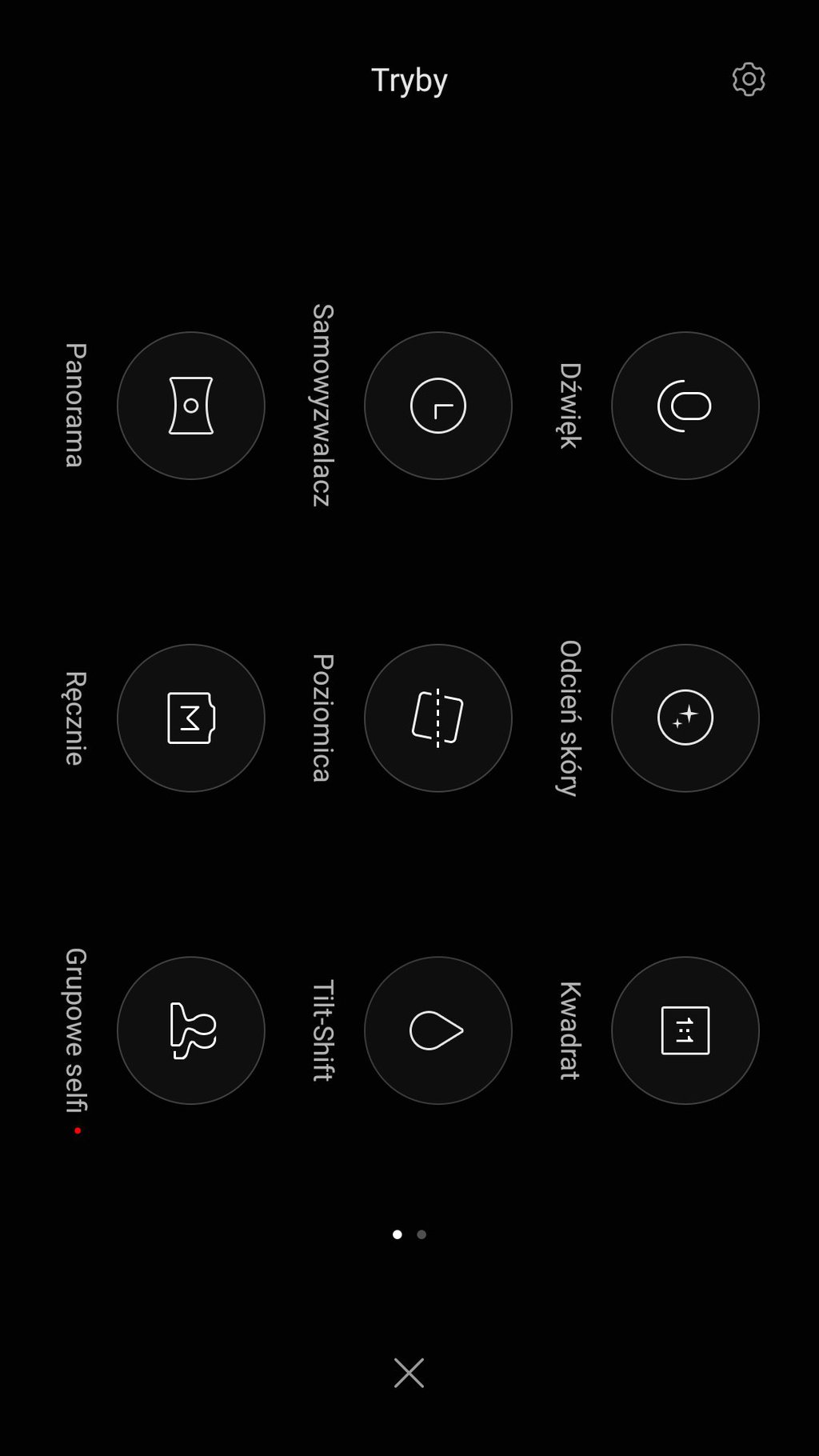Choose Kwadrat square mode
819x1456 pixels.
click(685, 1030)
